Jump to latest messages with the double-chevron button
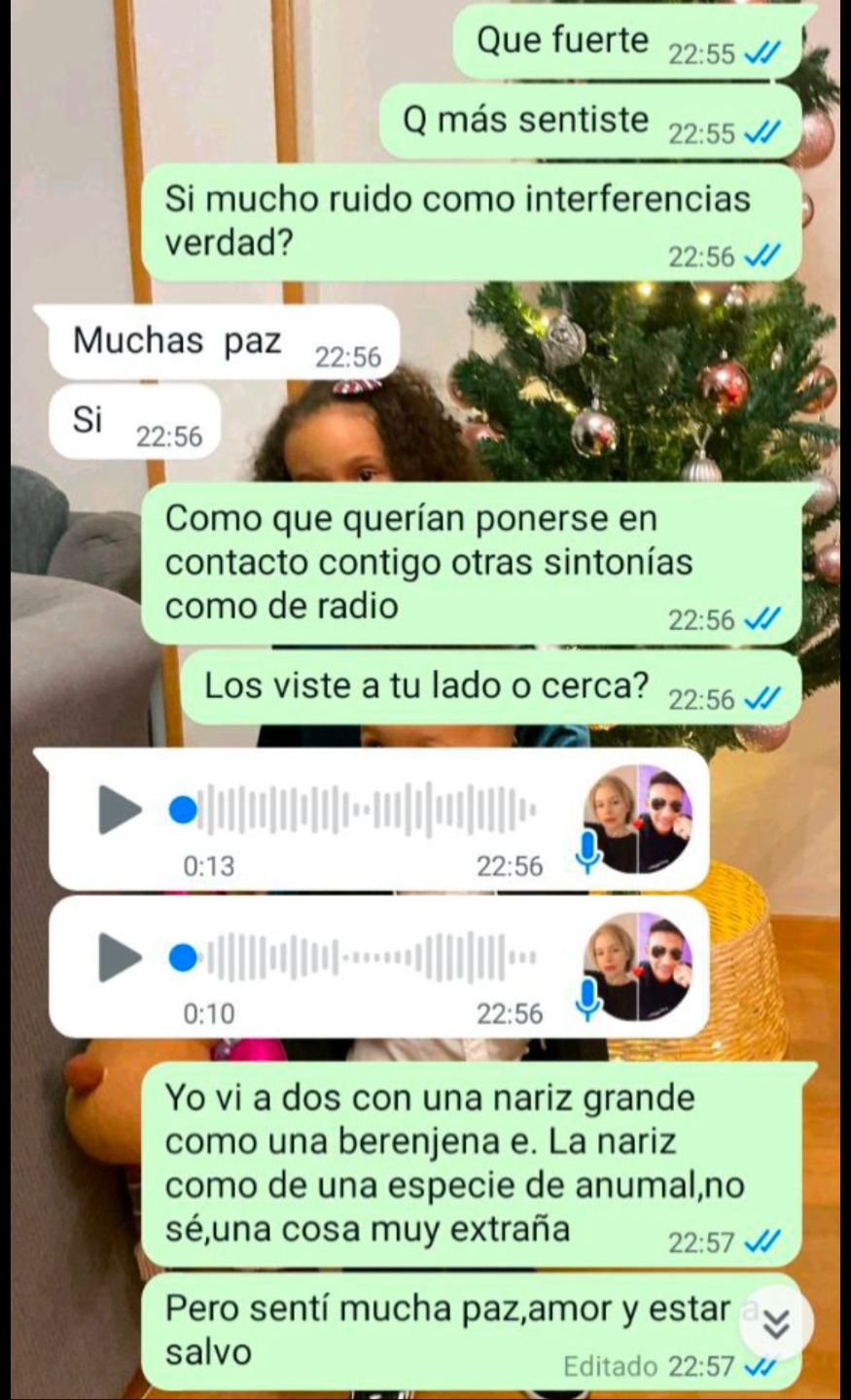Screen dimensions: 851x1400 click(775, 1323)
